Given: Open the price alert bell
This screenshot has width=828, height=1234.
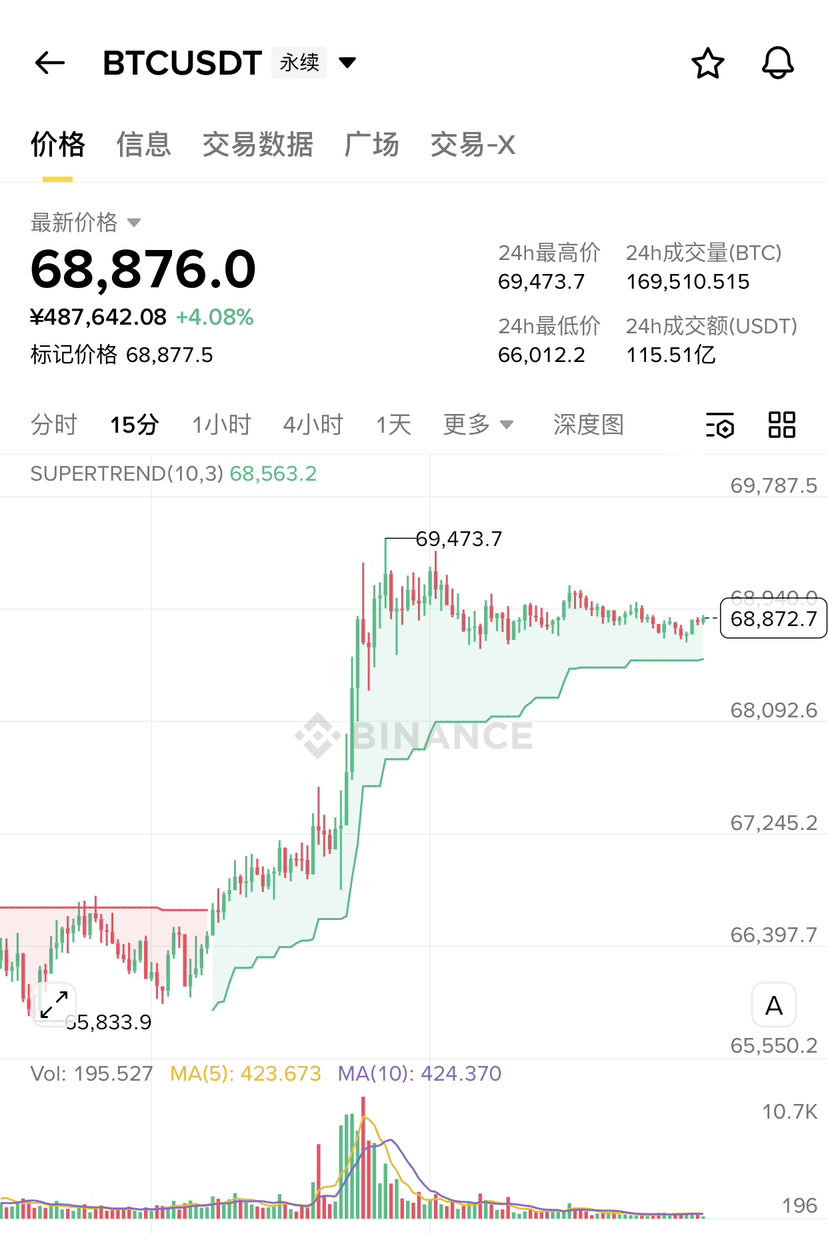Looking at the screenshot, I should coord(777,63).
